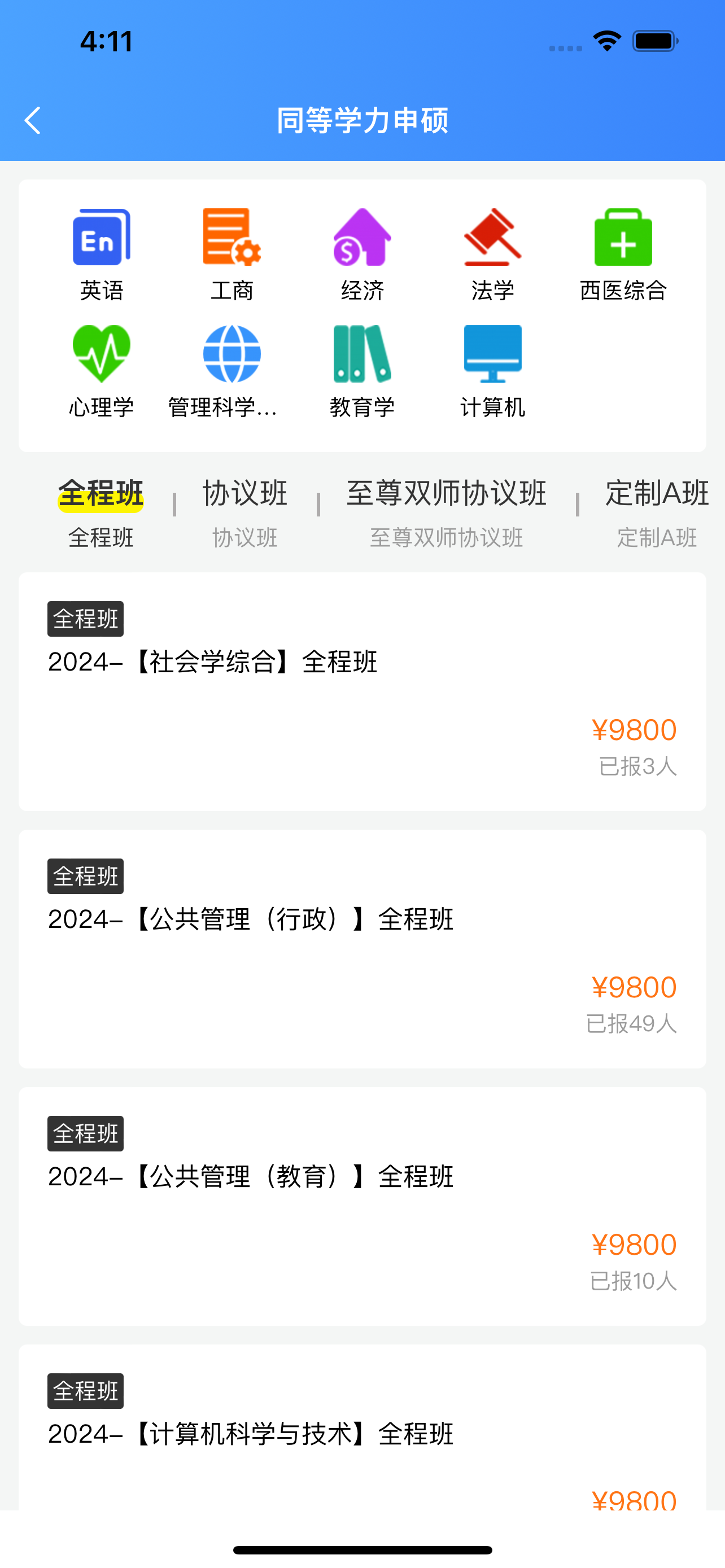Choose the 西医综合 category
Viewport: 725px width, 1568px height.
point(623,255)
